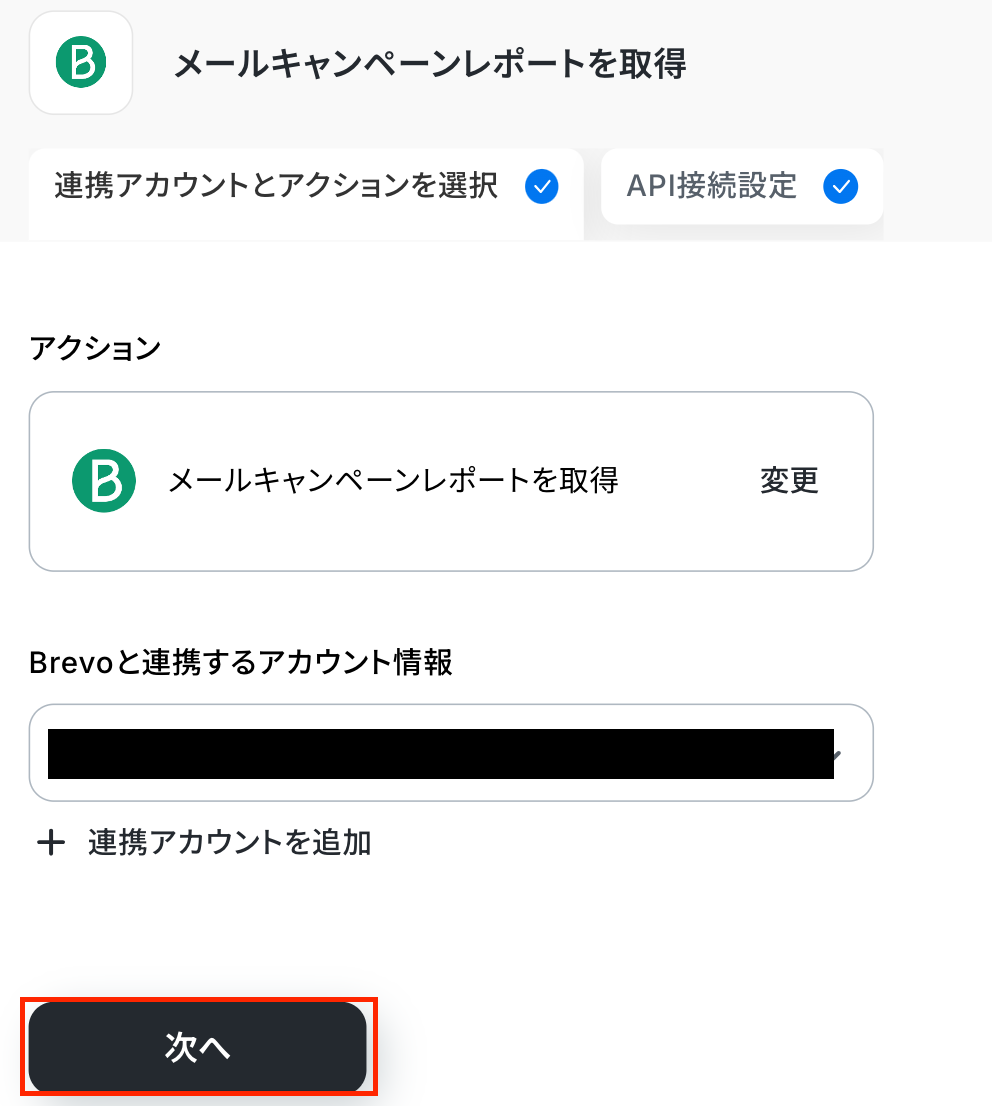Proceed with the 次へ button

198,1047
